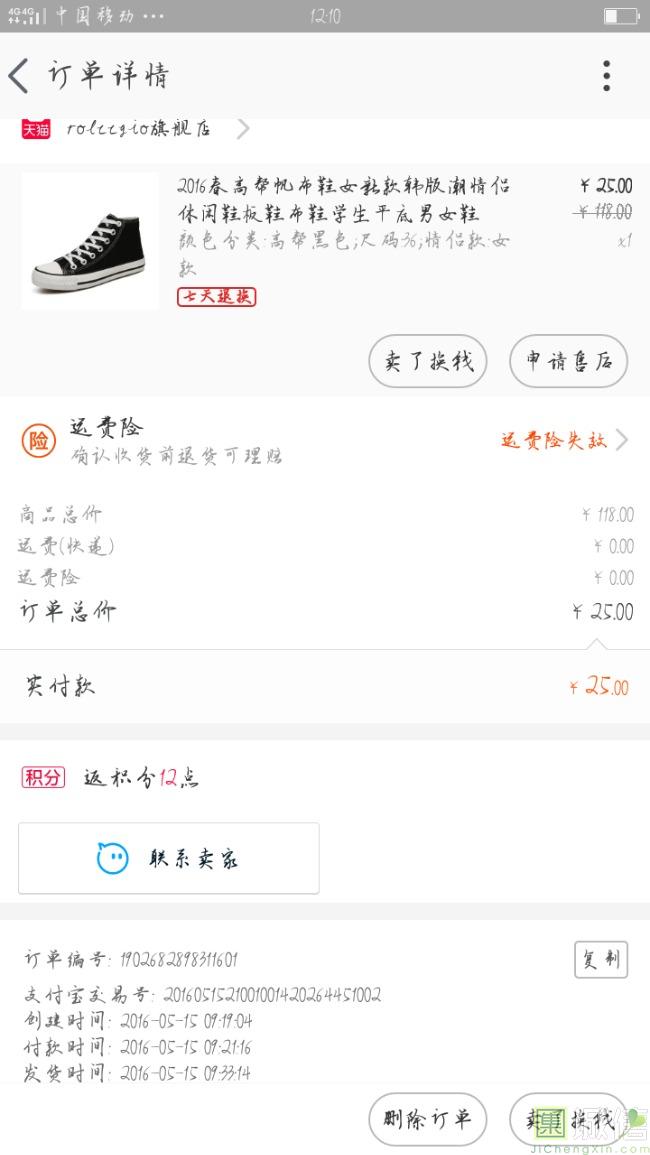
Task: Tap 联系卖家 to contact the seller
Action: tap(169, 858)
